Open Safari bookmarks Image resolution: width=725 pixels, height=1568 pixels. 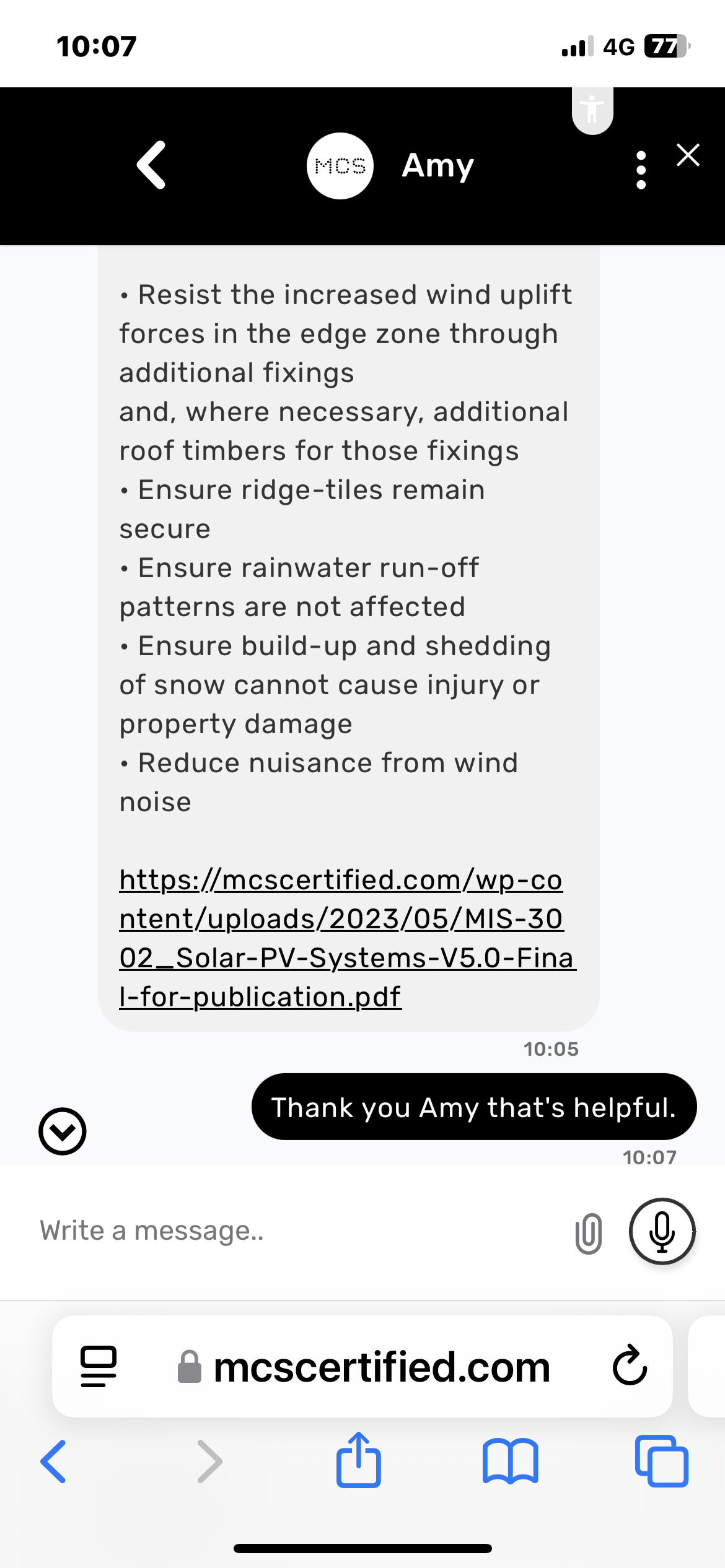click(x=510, y=1461)
